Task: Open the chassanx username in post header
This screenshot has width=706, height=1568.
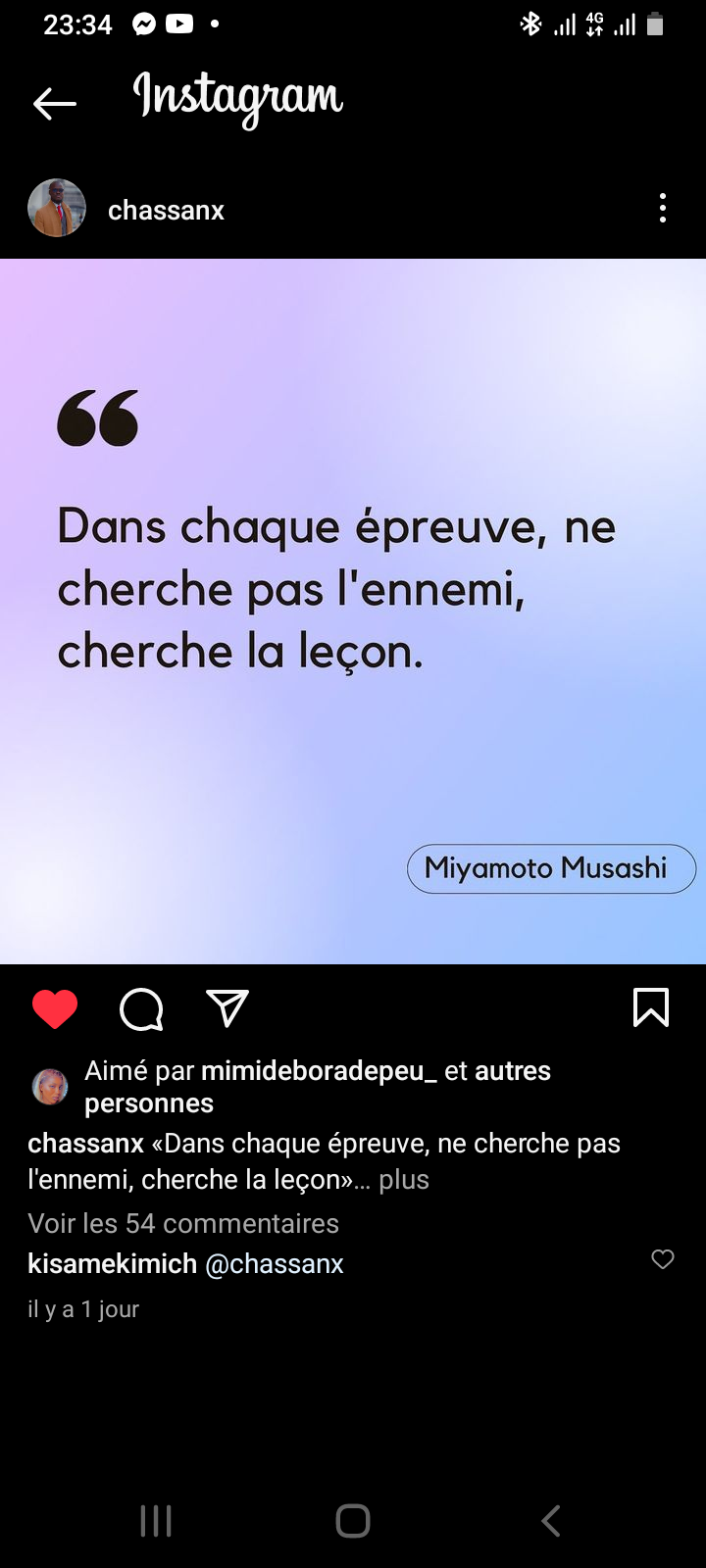Action: [x=166, y=210]
